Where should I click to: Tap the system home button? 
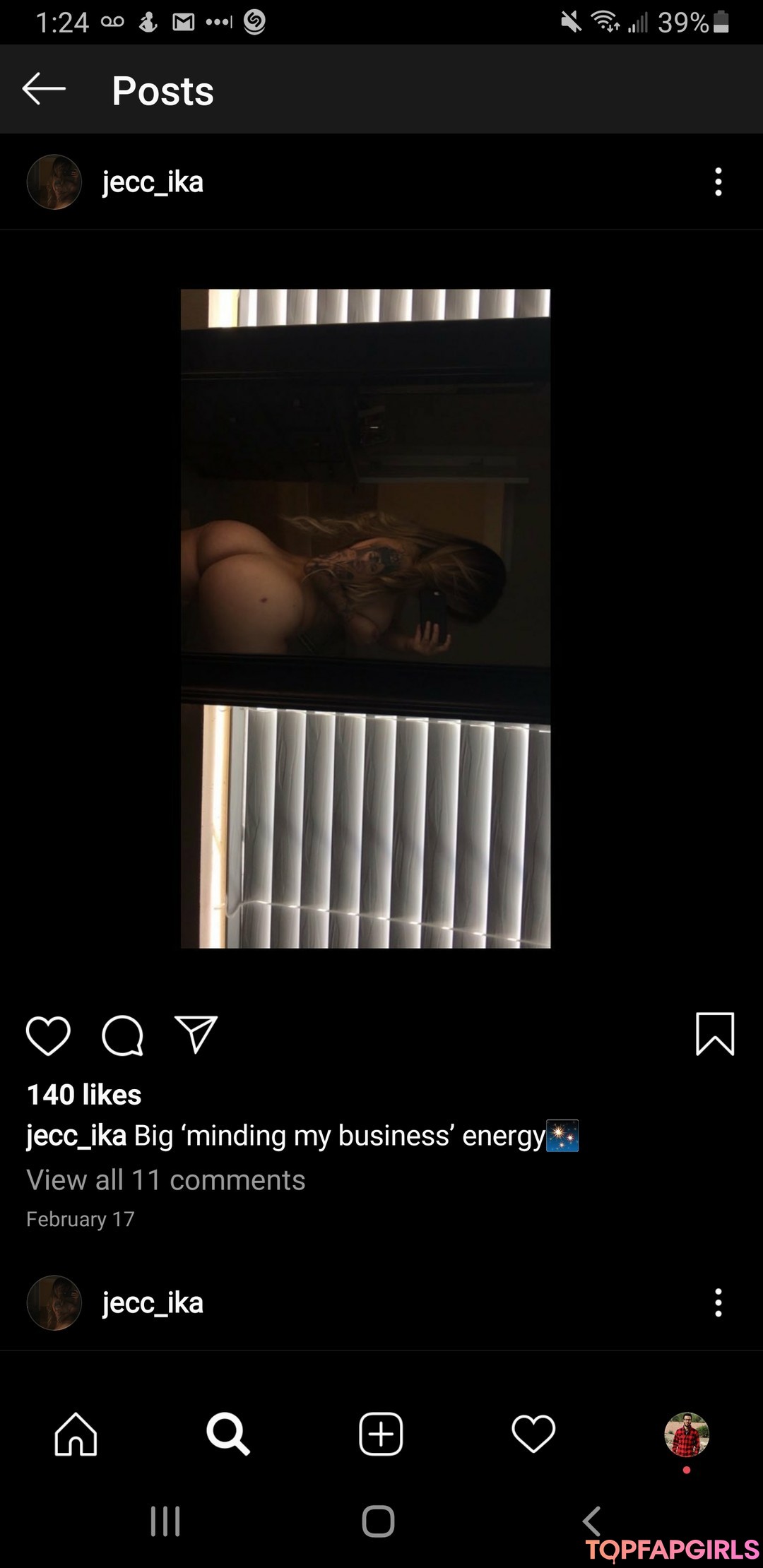(378, 1521)
